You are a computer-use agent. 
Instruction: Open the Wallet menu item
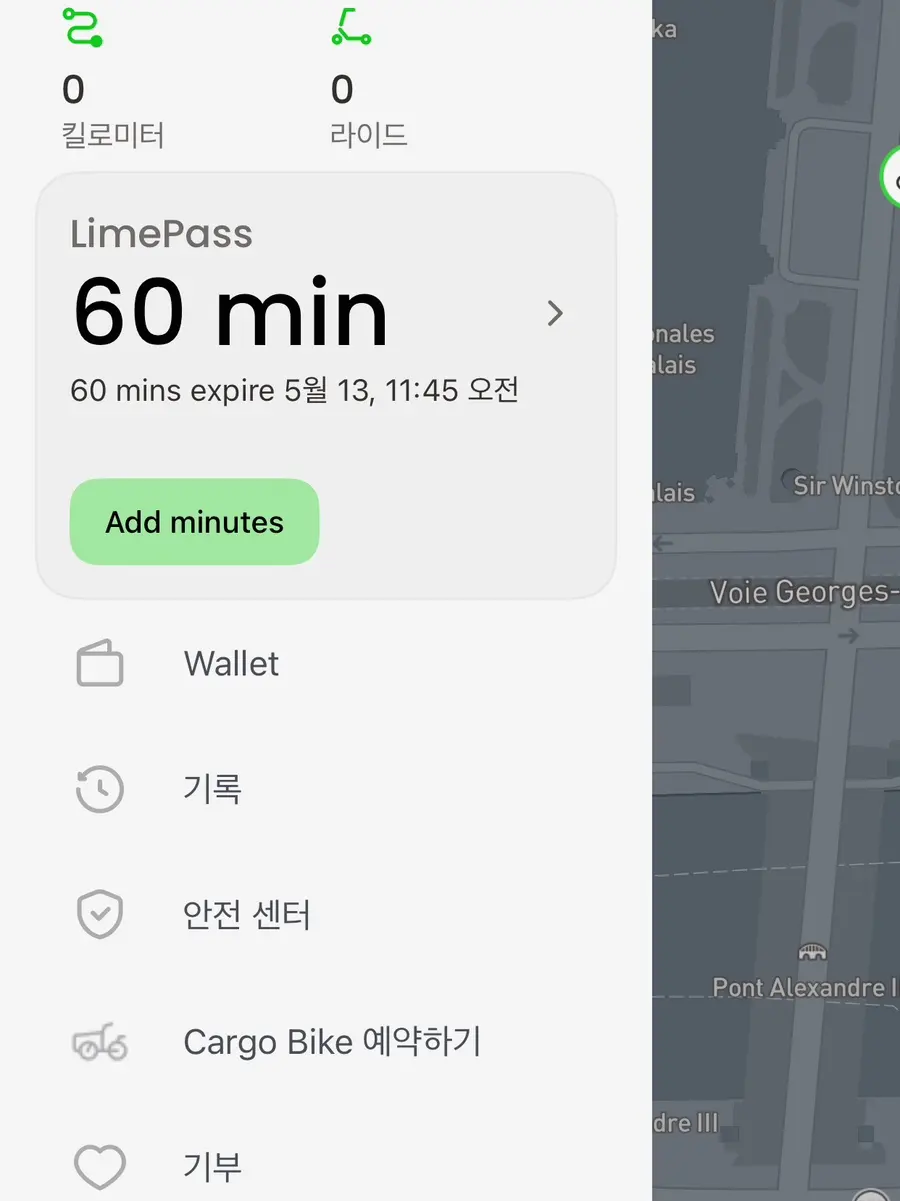point(326,664)
